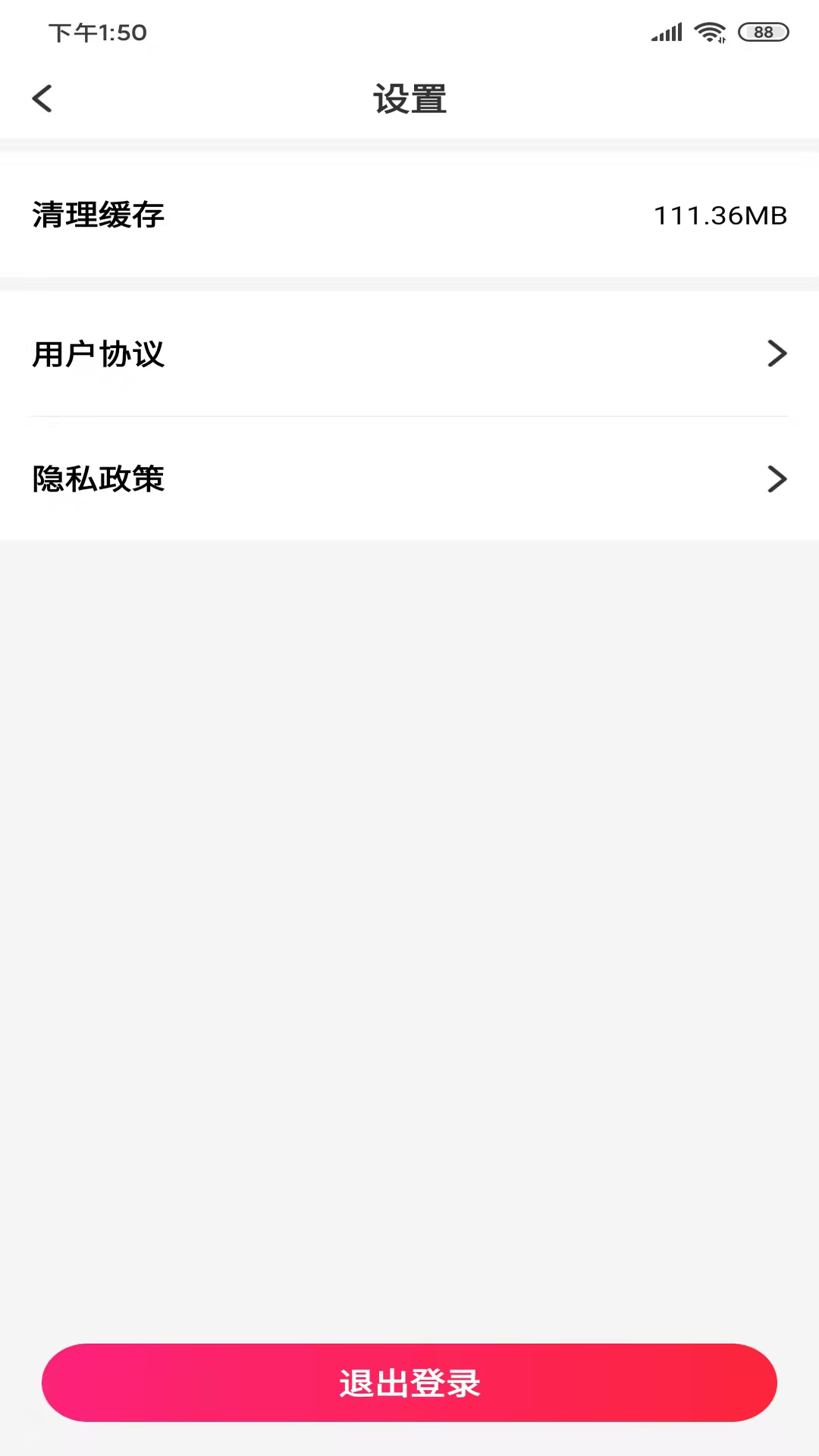This screenshot has height=1456, width=819.
Task: Tap the 用户协议 text label
Action: click(x=99, y=353)
